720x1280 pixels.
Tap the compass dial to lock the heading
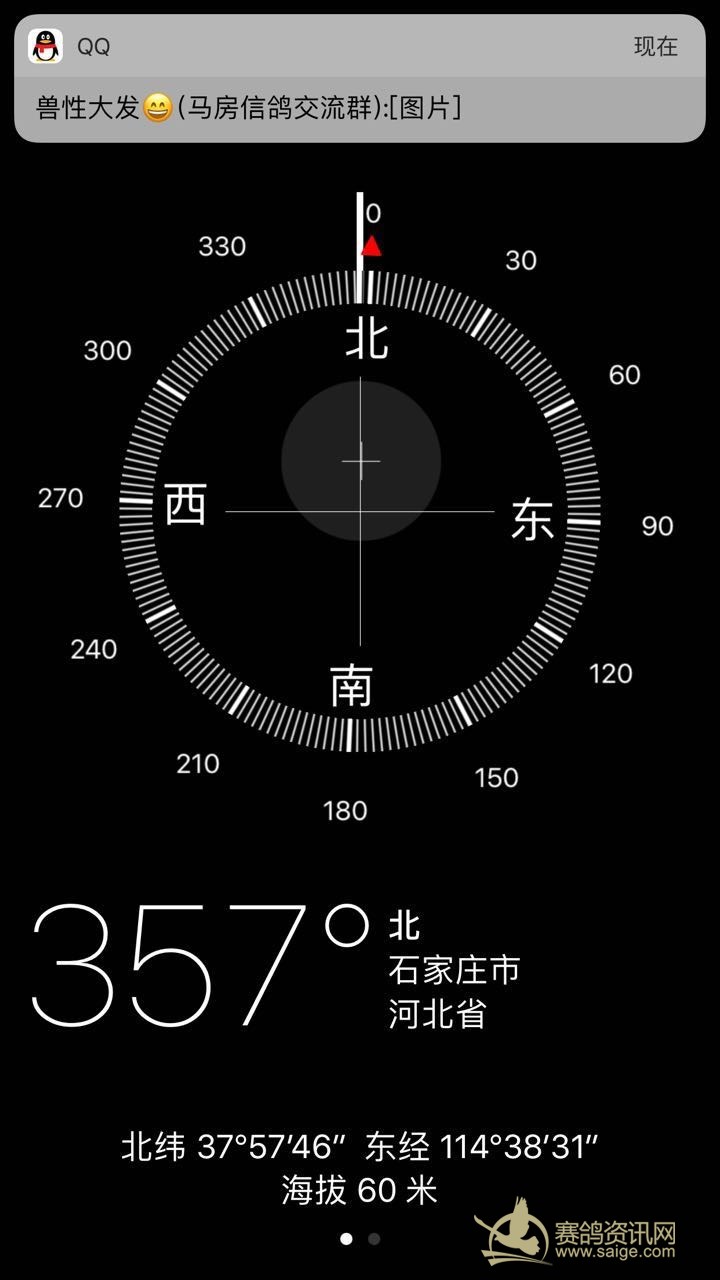tap(360, 511)
